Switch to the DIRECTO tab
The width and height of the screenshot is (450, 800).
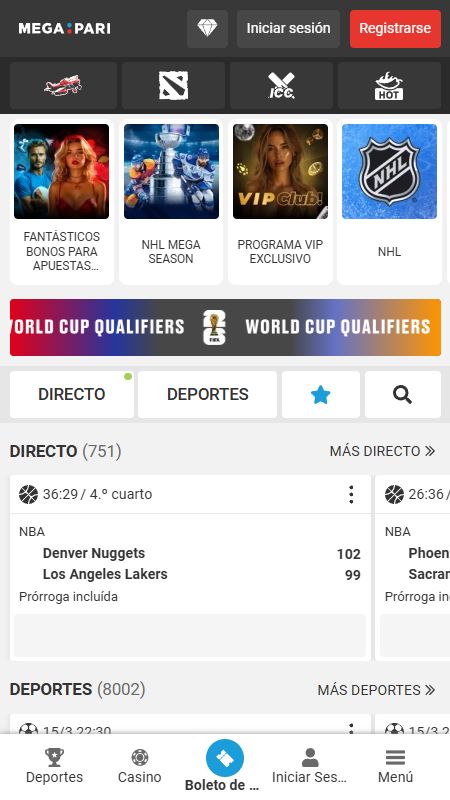coord(72,394)
